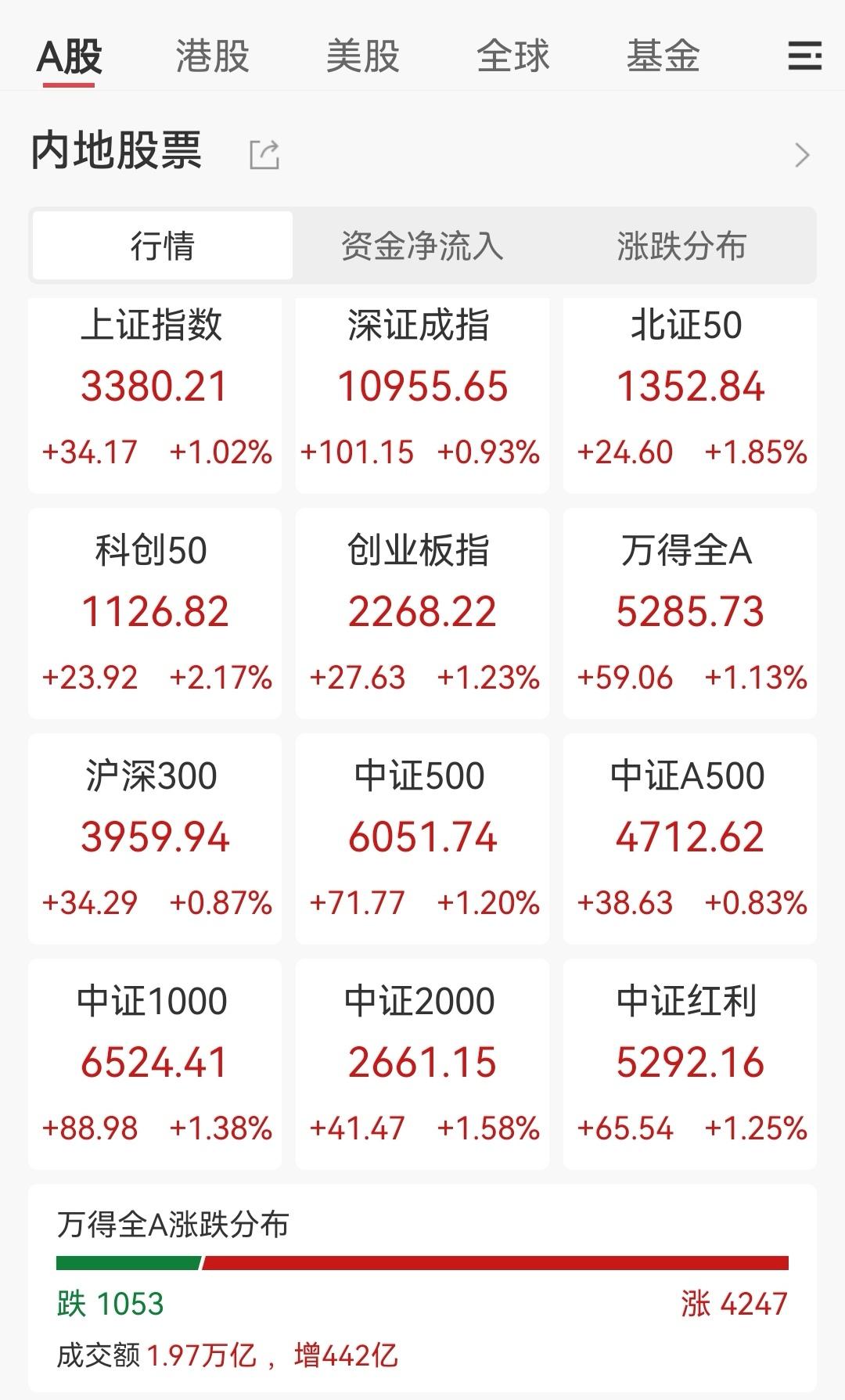Share the 内地股票 section
The height and width of the screenshot is (1400, 845).
(x=264, y=154)
